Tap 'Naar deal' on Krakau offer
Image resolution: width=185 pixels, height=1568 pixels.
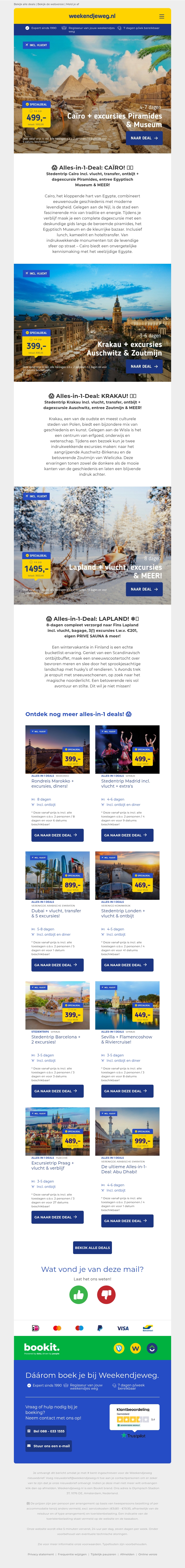pos(144,366)
